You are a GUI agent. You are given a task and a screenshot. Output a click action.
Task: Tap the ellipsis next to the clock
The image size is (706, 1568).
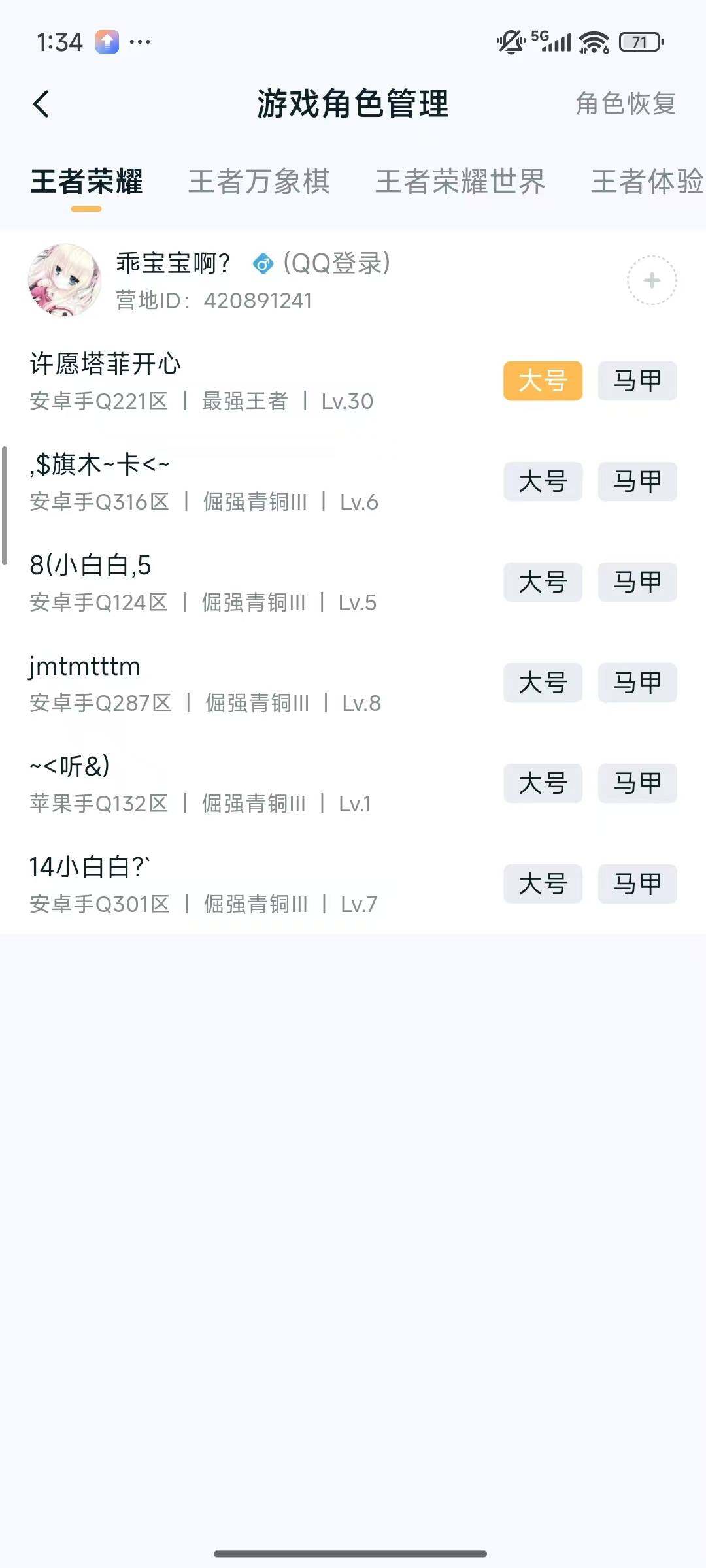tap(140, 42)
